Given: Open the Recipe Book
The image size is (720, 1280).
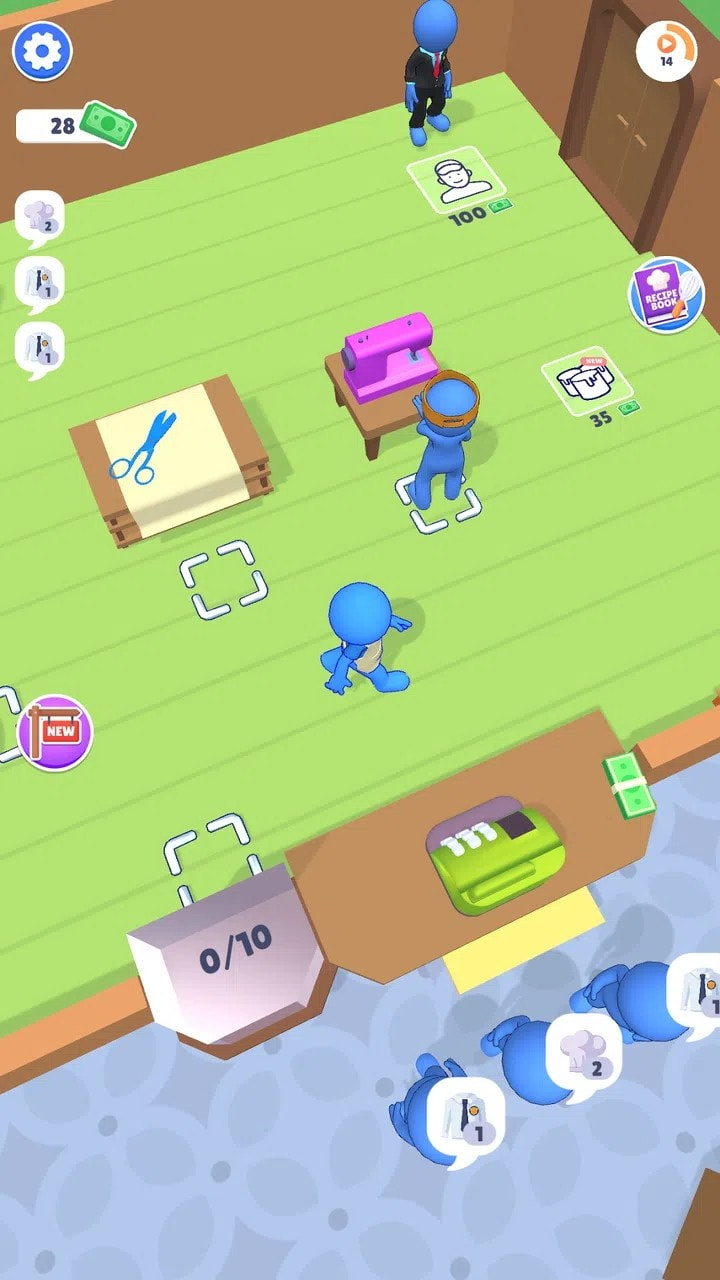Looking at the screenshot, I should click(665, 295).
